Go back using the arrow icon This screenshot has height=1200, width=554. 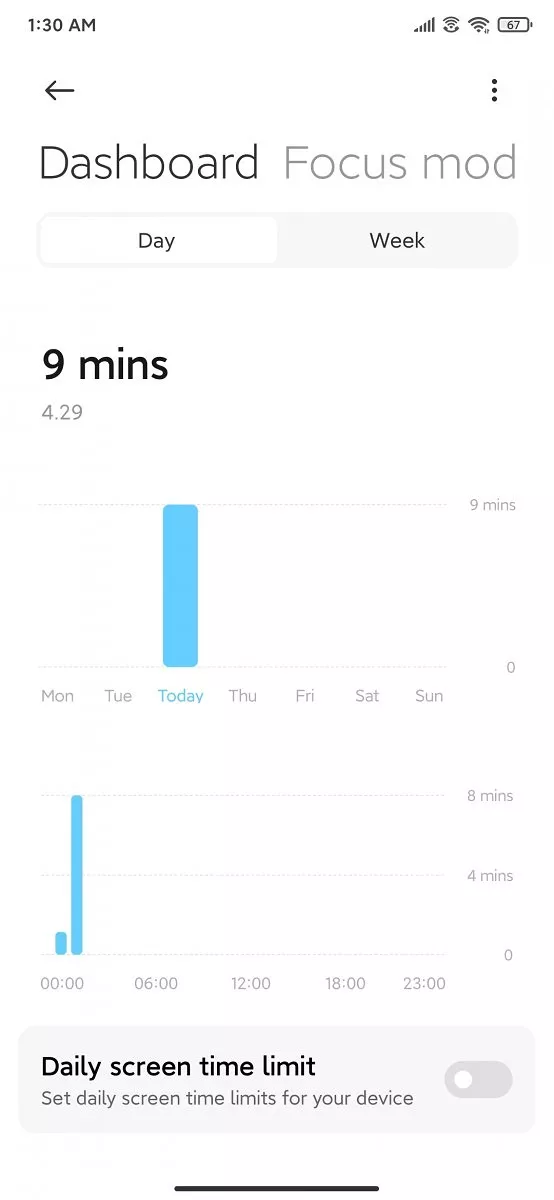pos(59,90)
